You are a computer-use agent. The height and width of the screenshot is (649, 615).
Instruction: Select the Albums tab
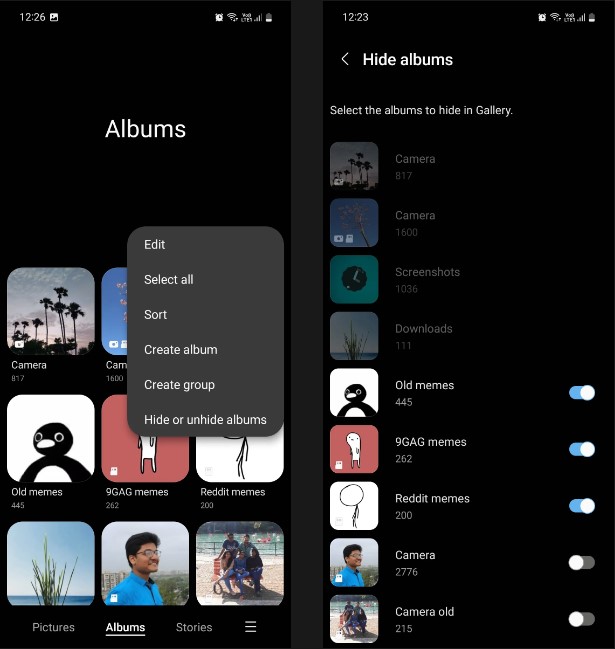(126, 627)
